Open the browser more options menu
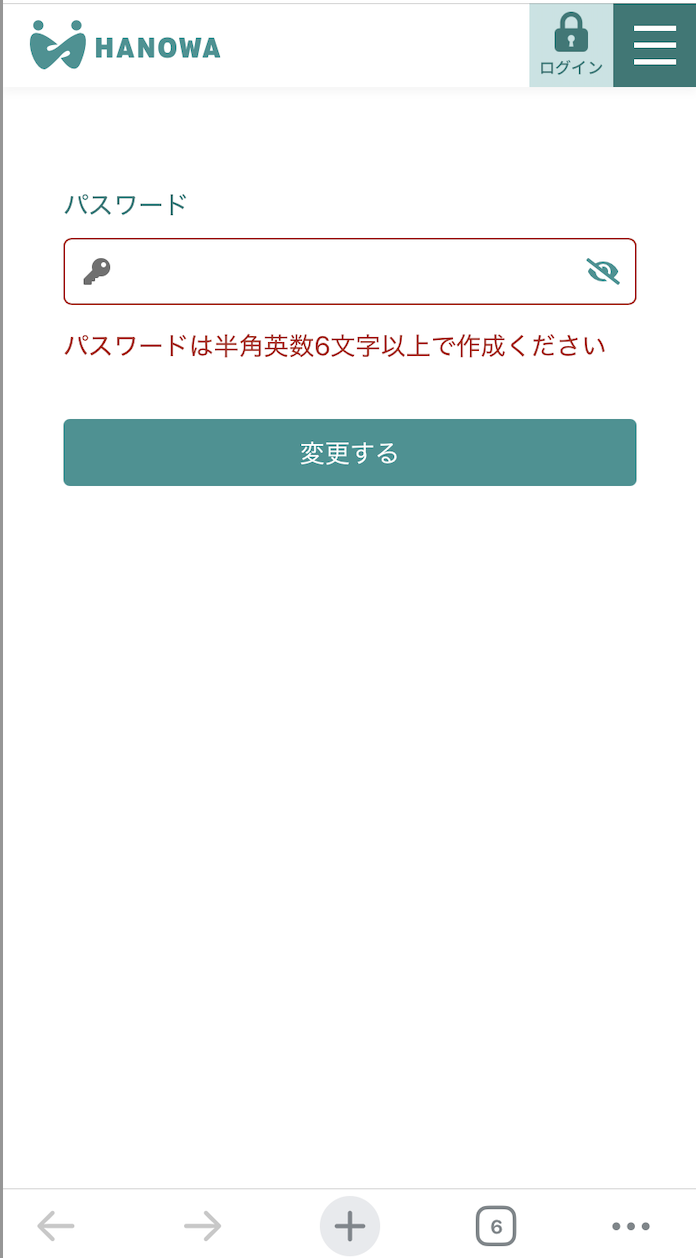This screenshot has height=1258, width=696. coord(631,1226)
